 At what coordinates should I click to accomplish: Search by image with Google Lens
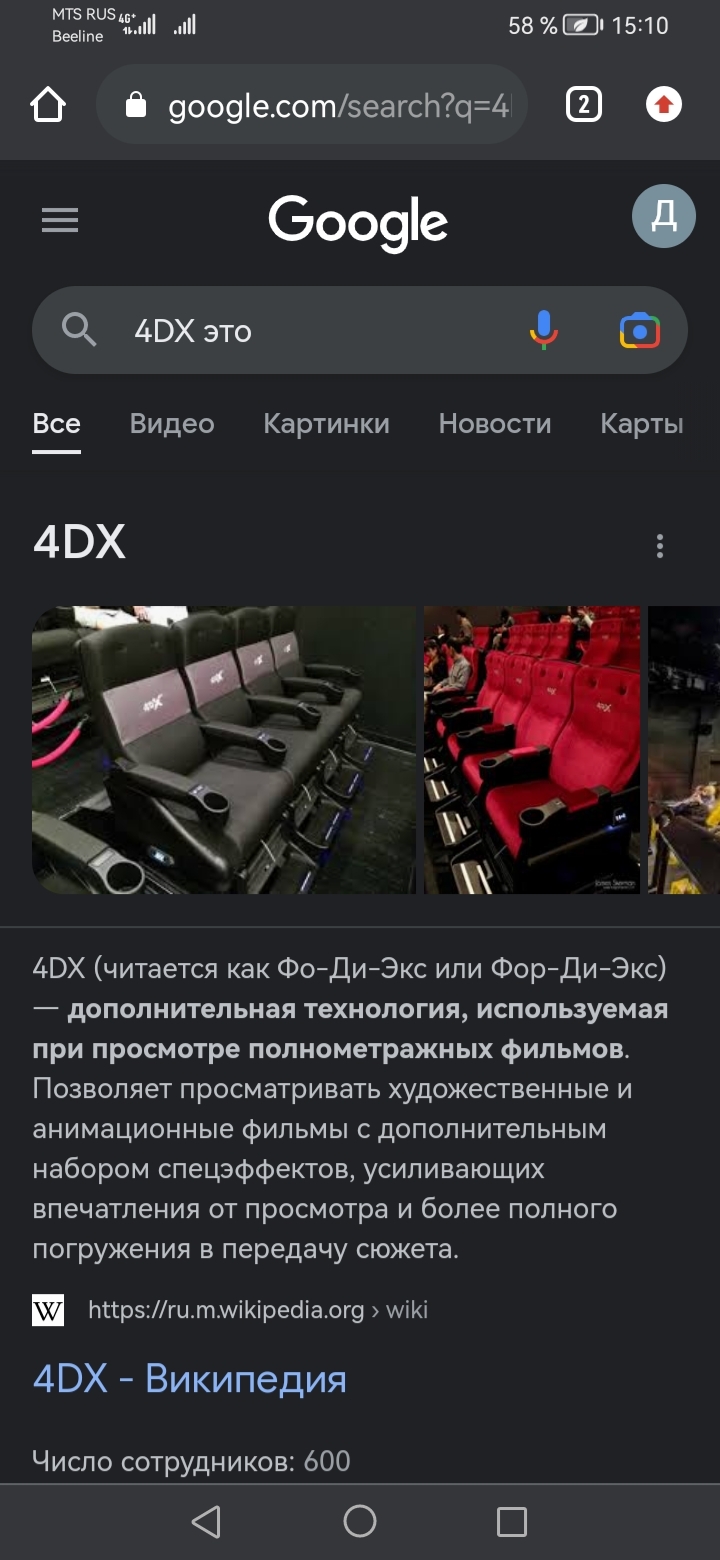(x=640, y=330)
